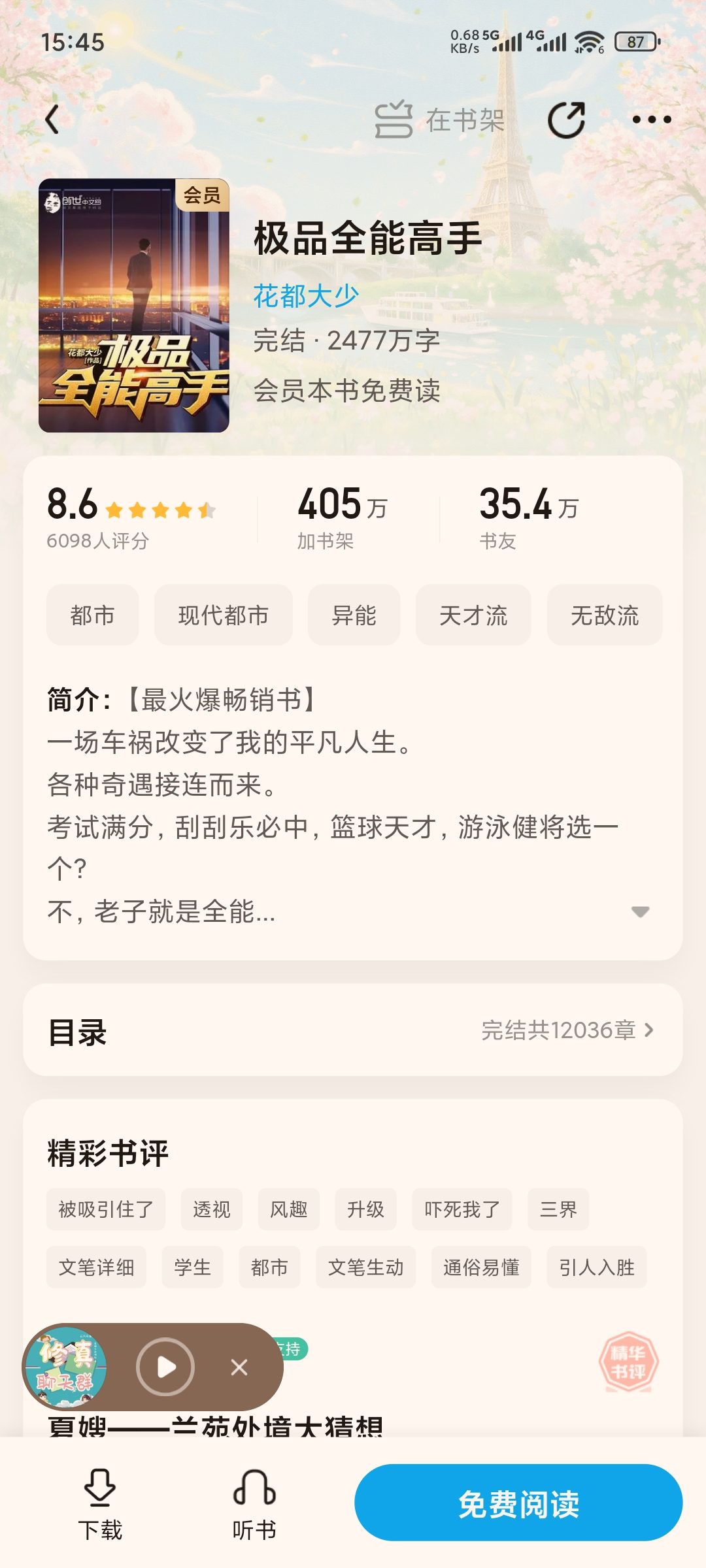Close the floating audio player
The height and width of the screenshot is (1568, 706).
[x=239, y=1367]
